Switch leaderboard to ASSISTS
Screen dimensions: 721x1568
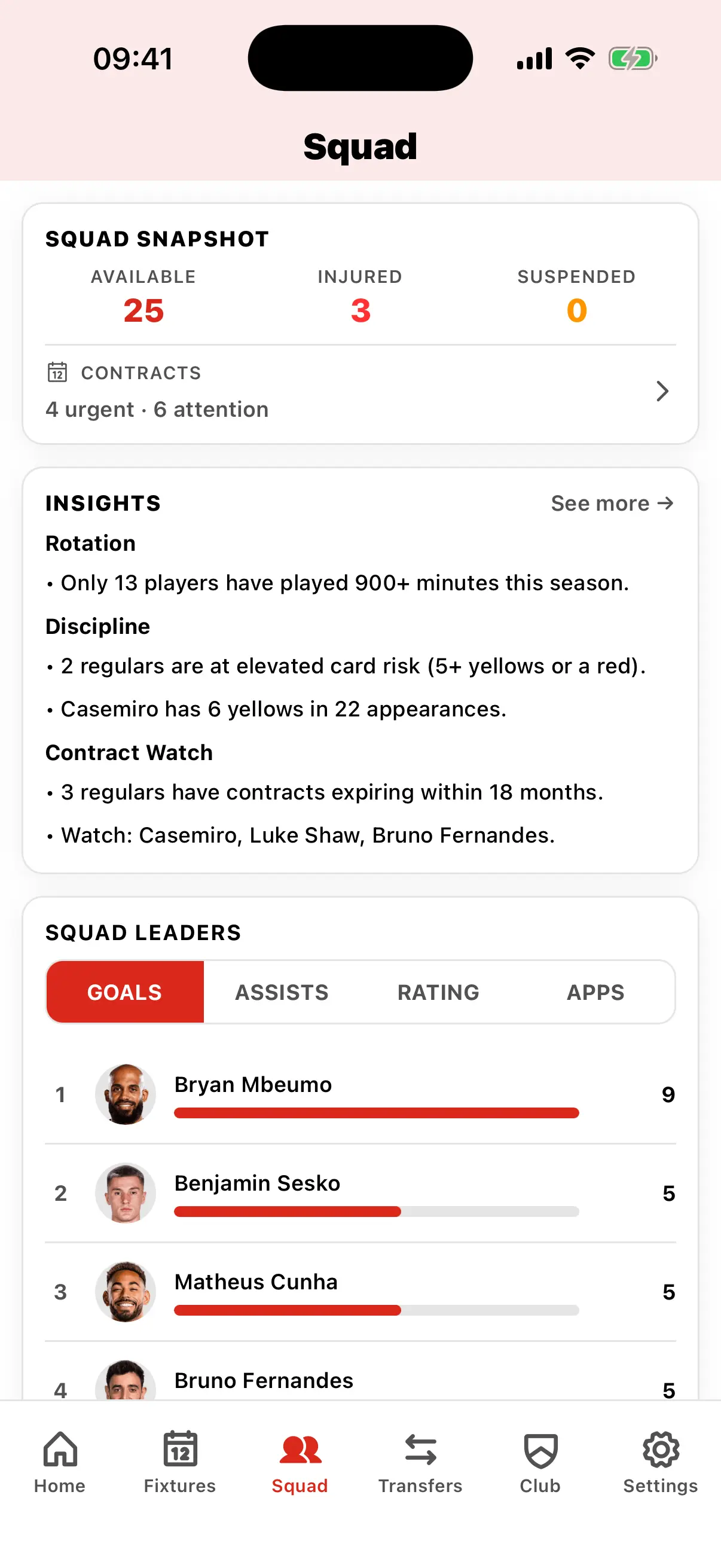tap(281, 992)
